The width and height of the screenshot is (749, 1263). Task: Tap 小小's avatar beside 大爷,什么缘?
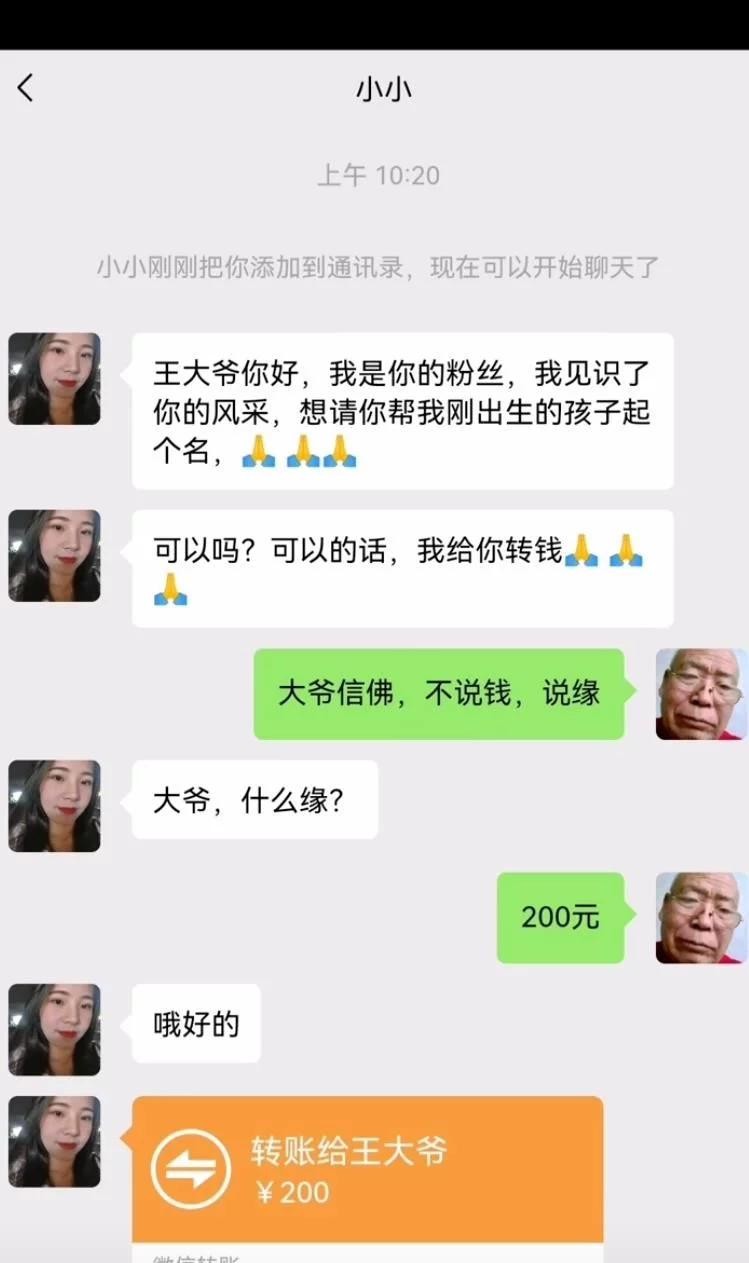pos(55,805)
